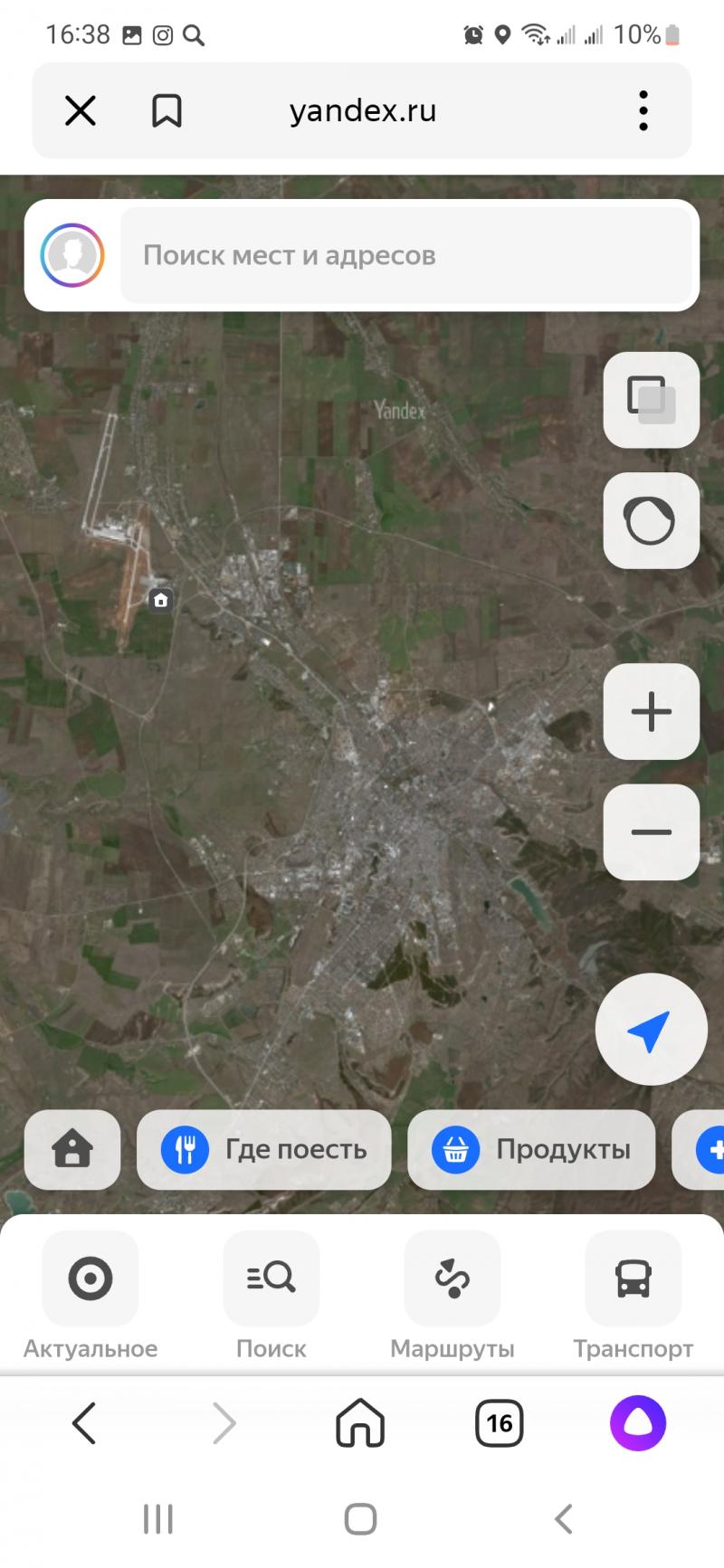Screen dimensions: 724x1568
Task: Select the Где поесть chip
Action: click(263, 1149)
